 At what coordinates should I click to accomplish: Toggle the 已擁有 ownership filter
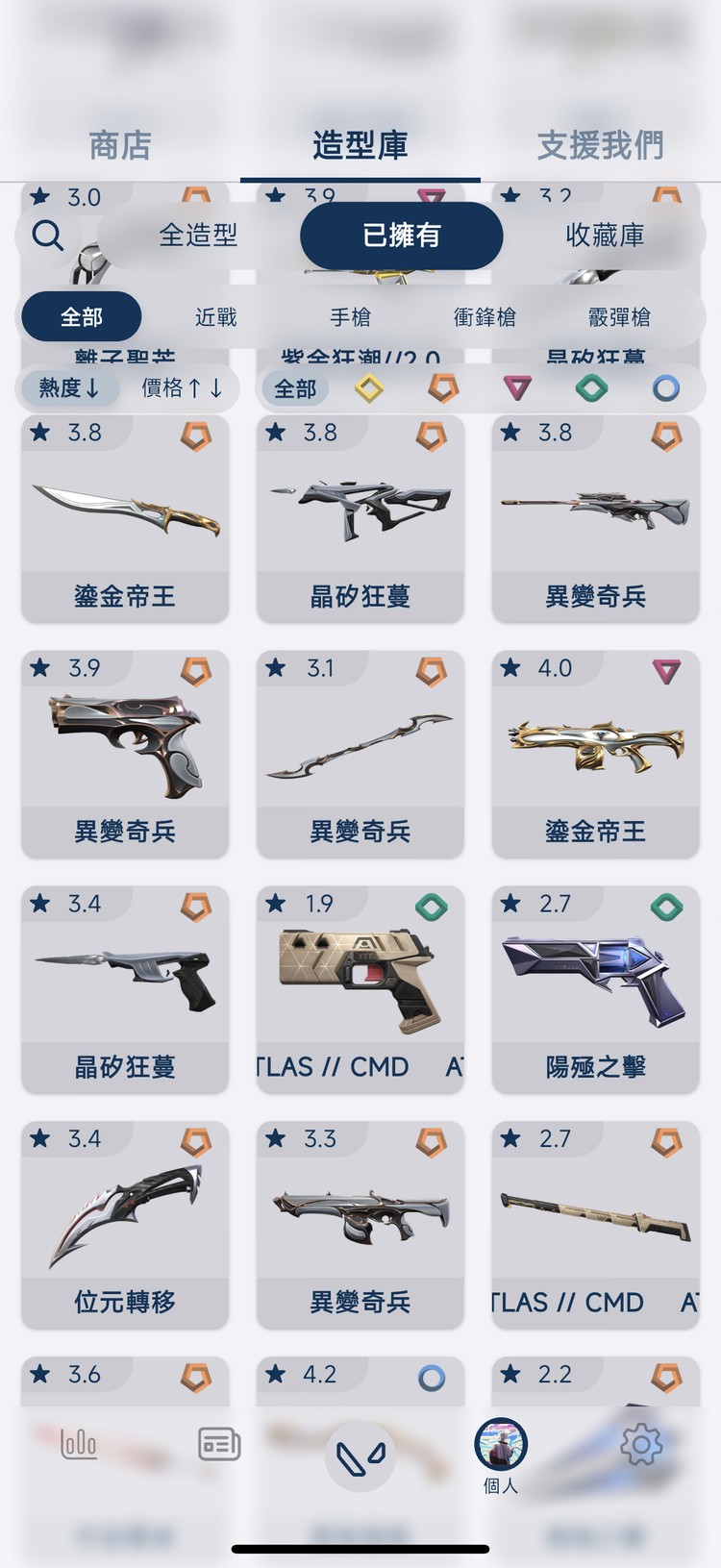401,235
